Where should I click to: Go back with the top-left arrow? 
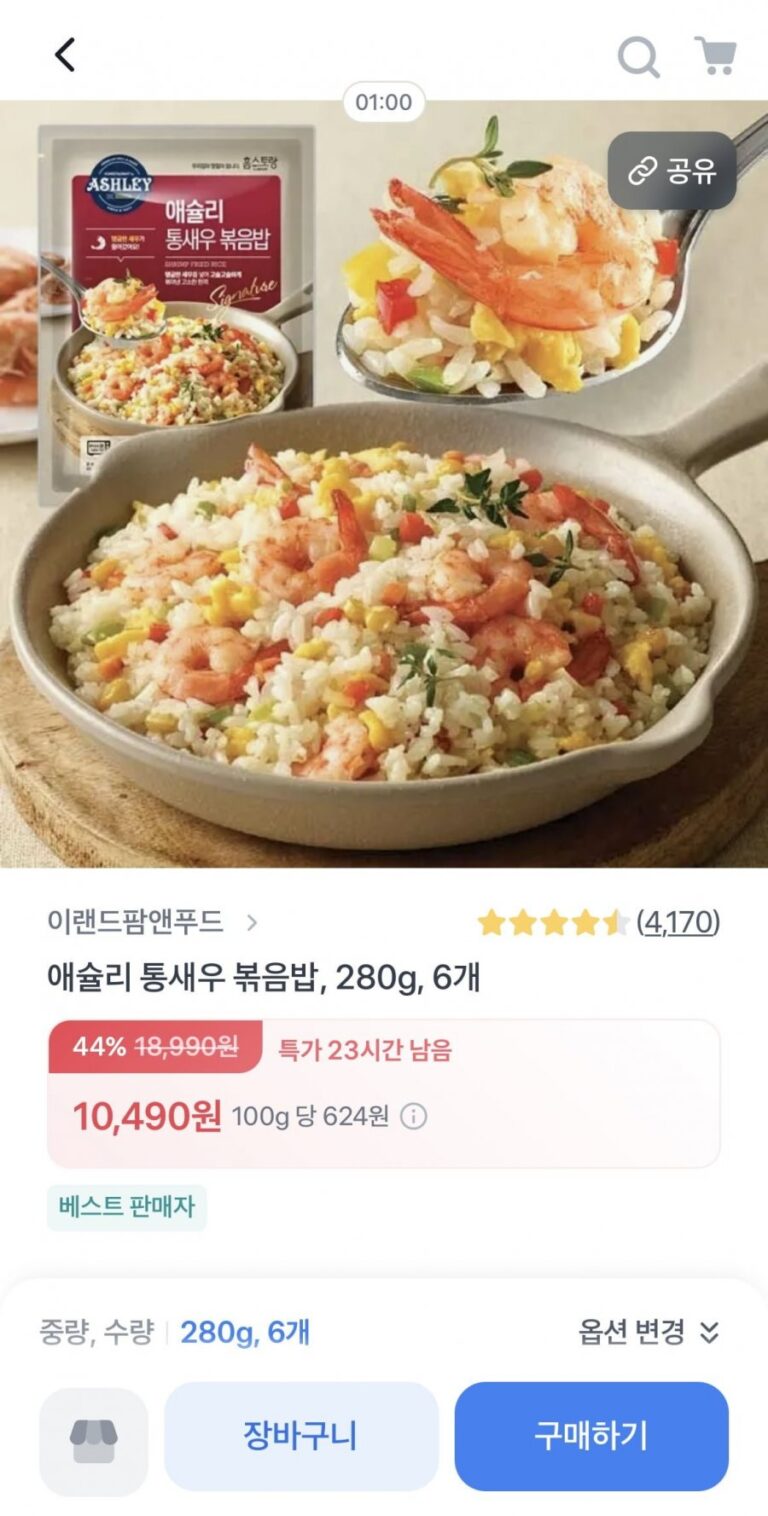(65, 55)
